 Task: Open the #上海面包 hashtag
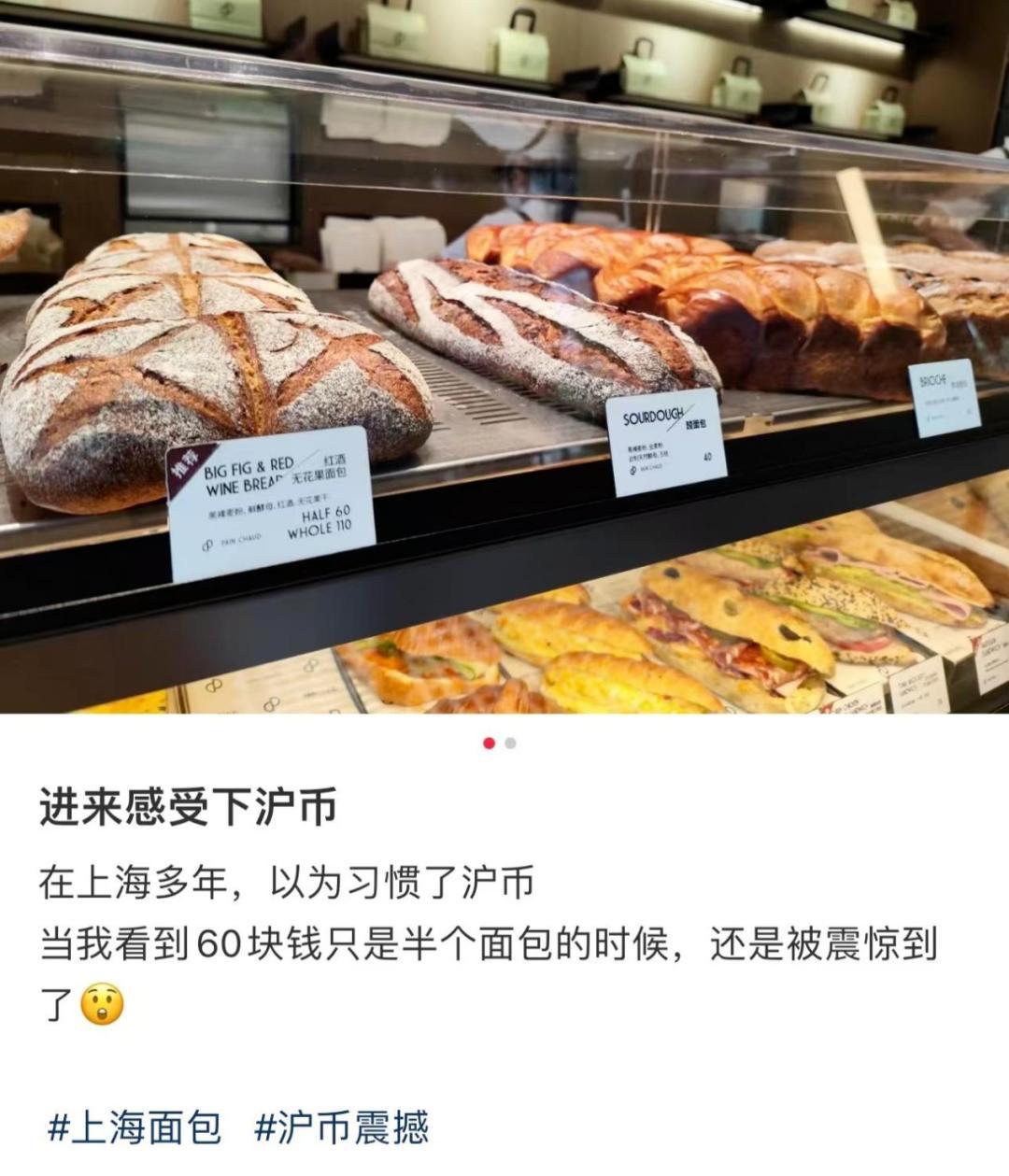[x=134, y=1127]
